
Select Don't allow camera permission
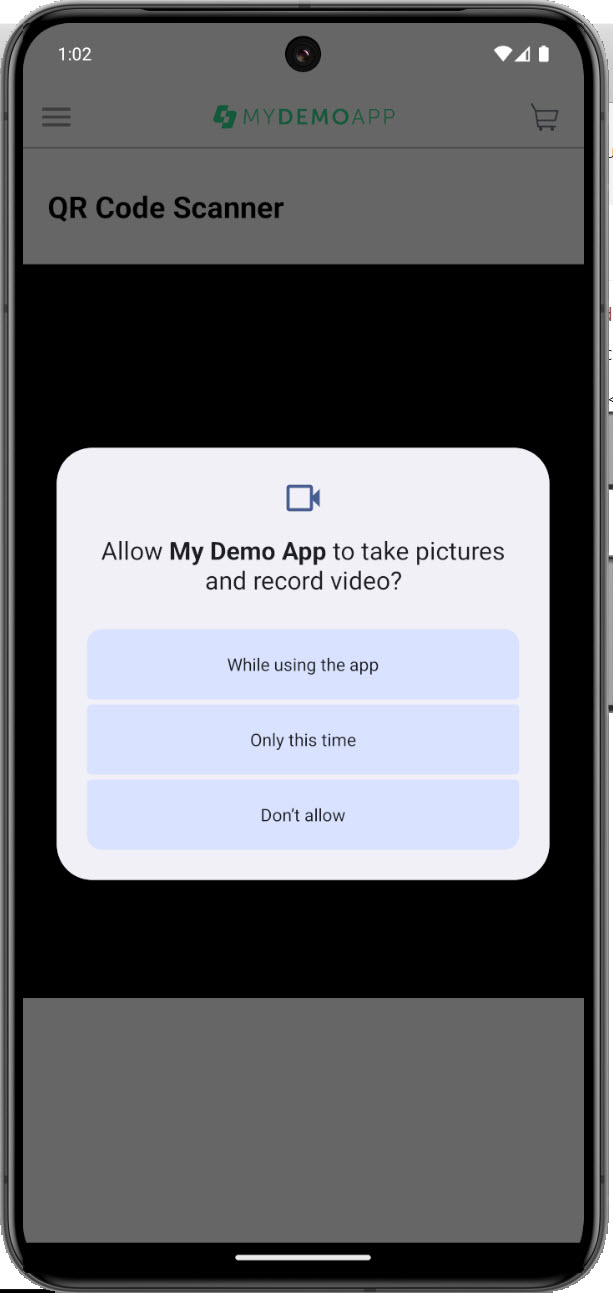(x=303, y=815)
